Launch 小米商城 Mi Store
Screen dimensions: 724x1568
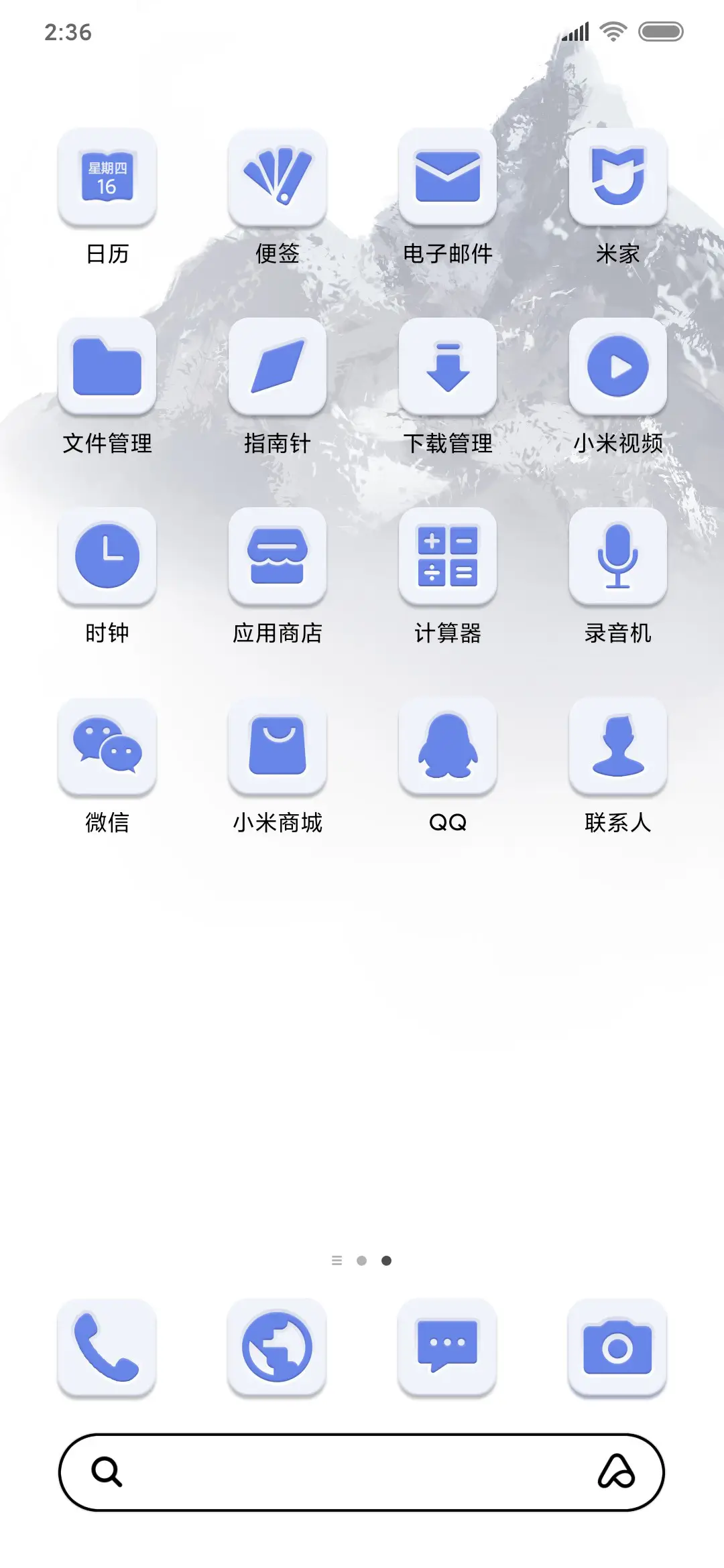pyautogui.click(x=278, y=748)
